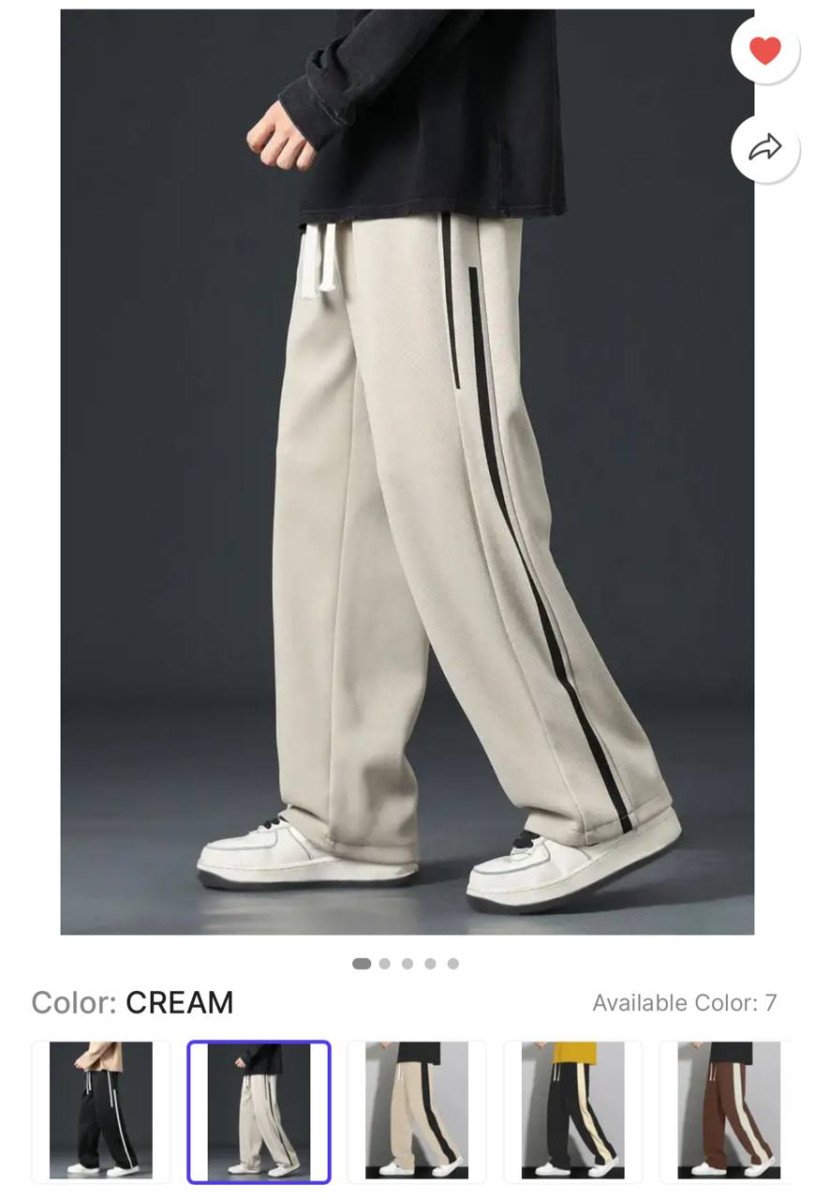This screenshot has width=815, height=1200.
Task: Open the main cream pants product image
Action: [407, 472]
